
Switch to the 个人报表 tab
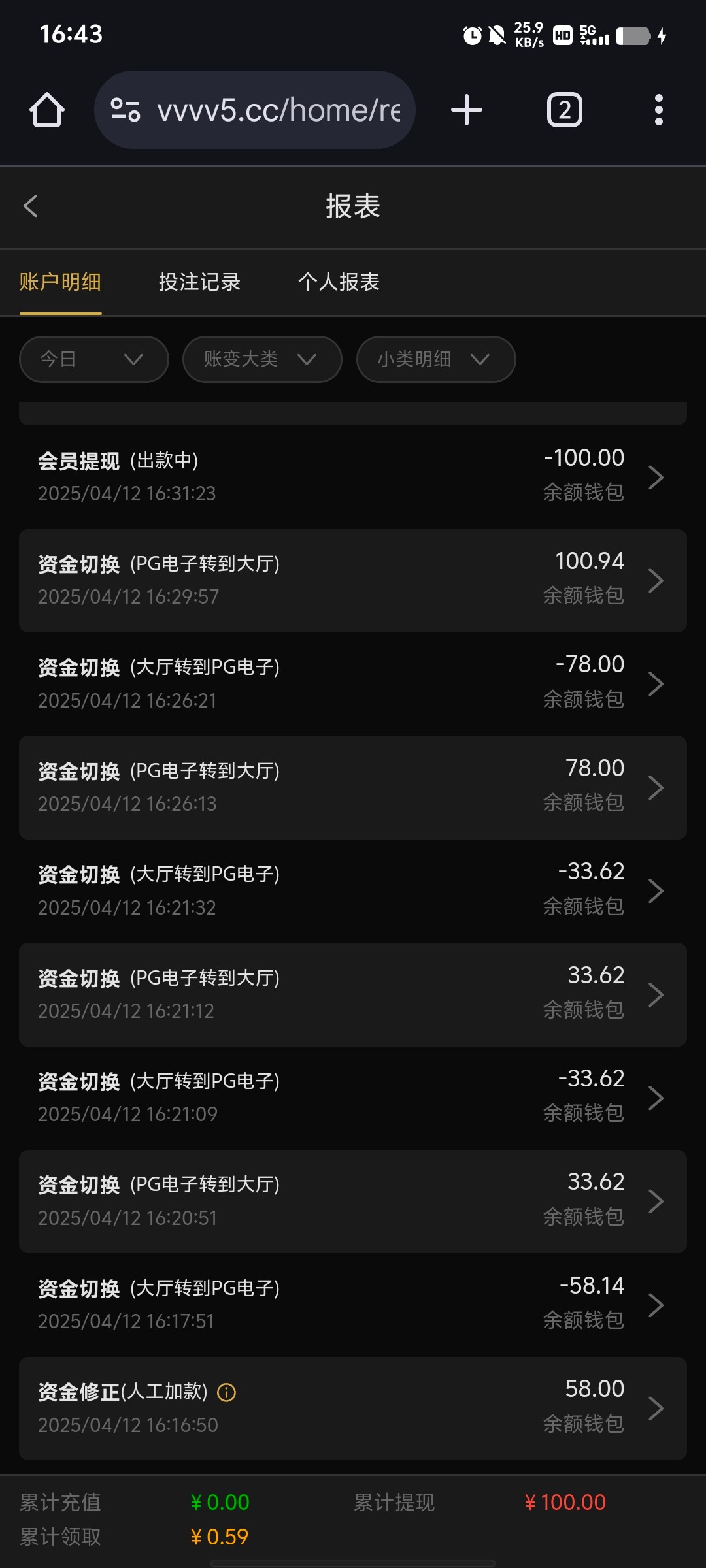click(339, 282)
